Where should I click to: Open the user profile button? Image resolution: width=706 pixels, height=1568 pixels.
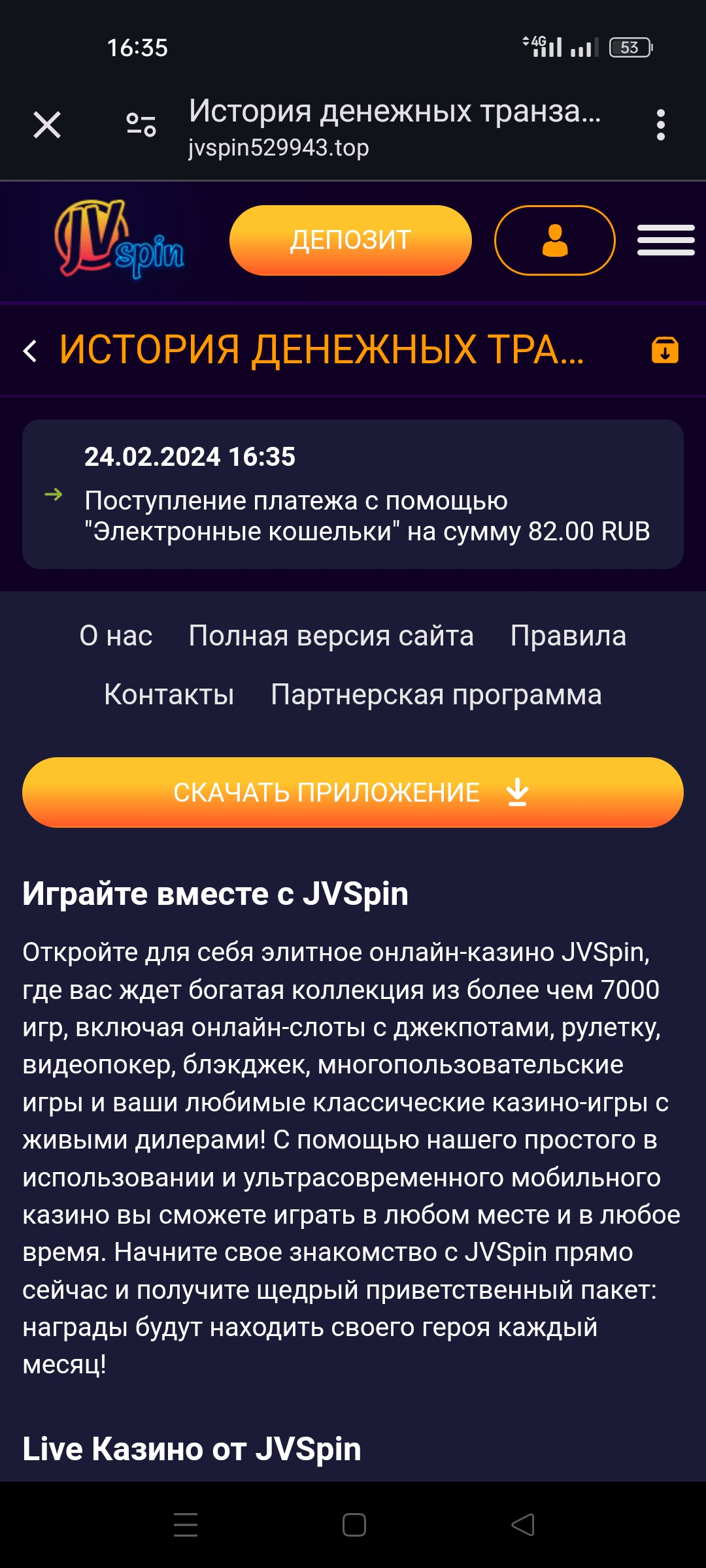[x=555, y=240]
